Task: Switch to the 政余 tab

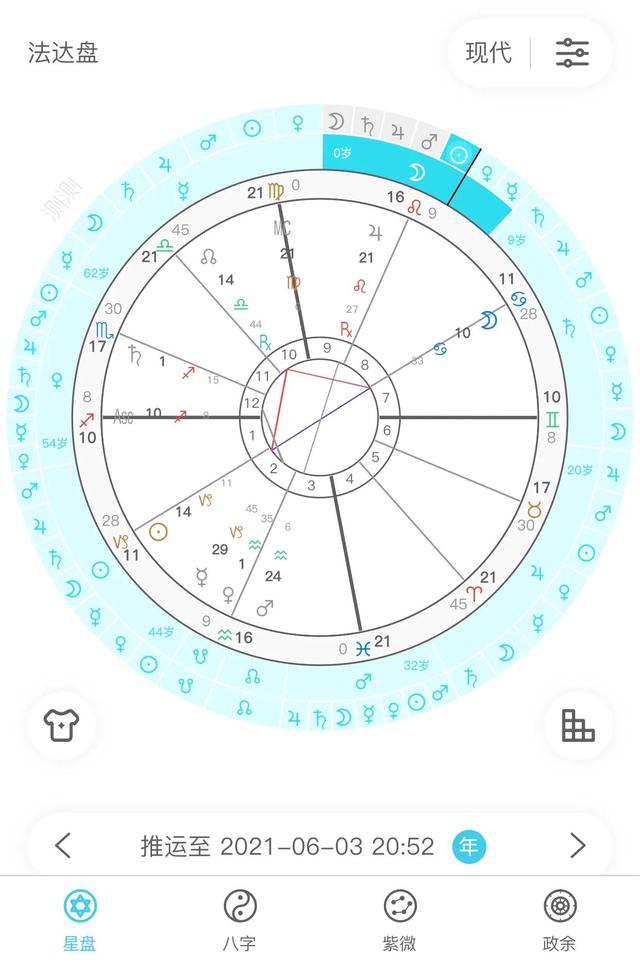Action: click(560, 919)
